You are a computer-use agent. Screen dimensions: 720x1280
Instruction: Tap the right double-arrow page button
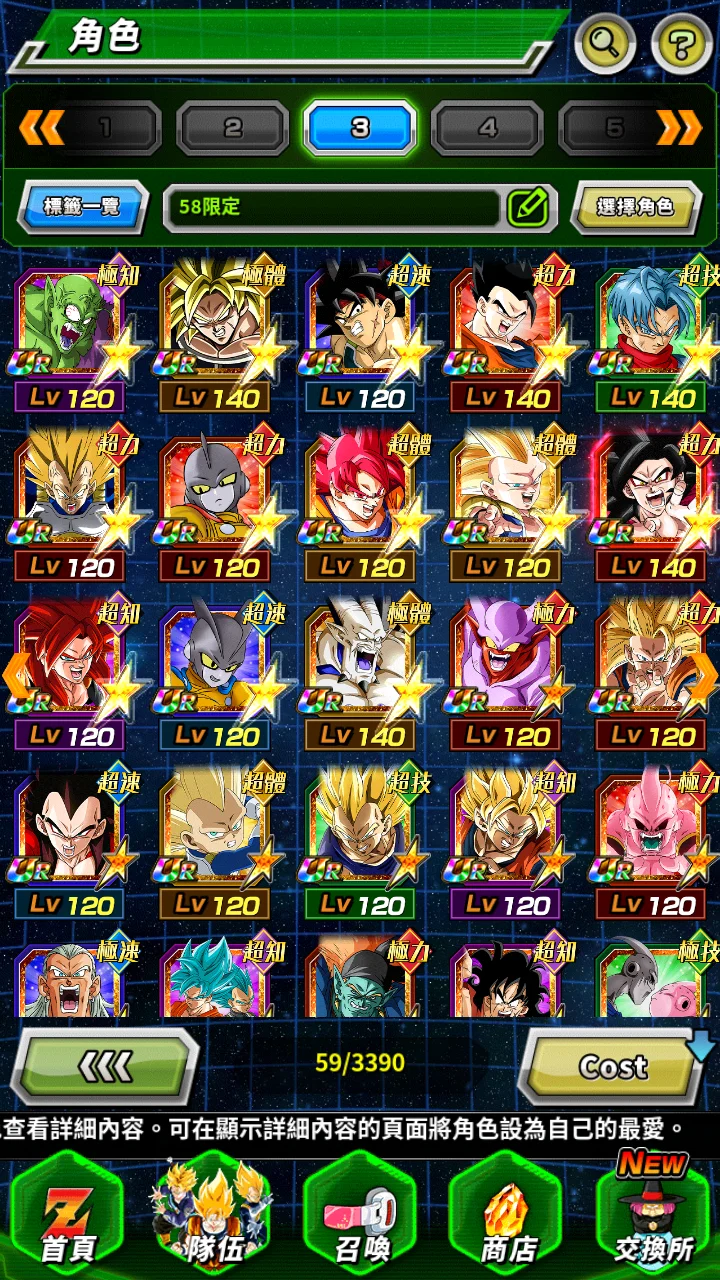680,127
